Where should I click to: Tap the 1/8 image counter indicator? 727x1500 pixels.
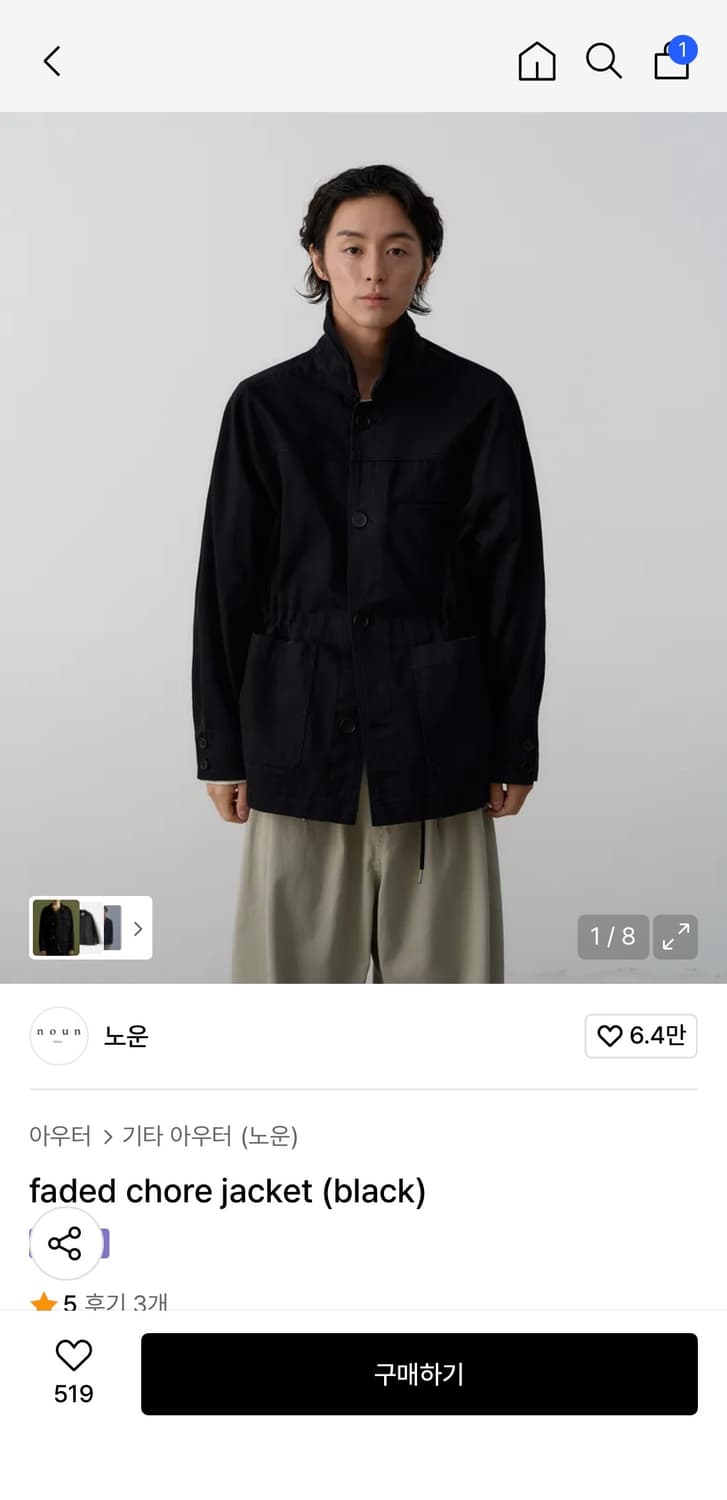(612, 937)
